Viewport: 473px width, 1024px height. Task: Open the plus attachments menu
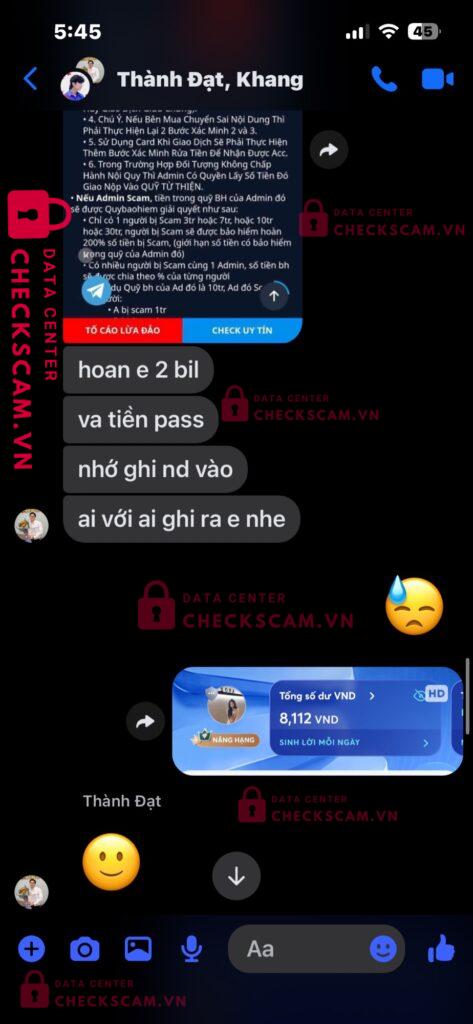coord(31,948)
